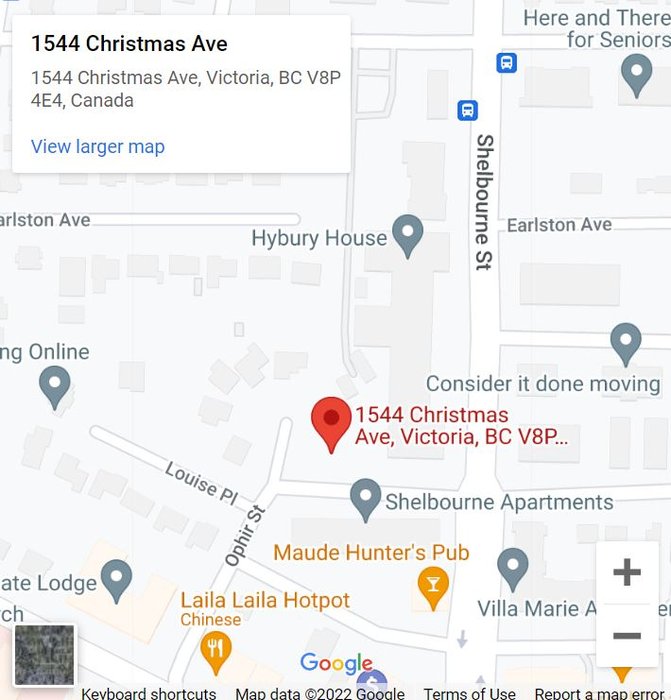Select the Shelbourne Apartments marker
The height and width of the screenshot is (700, 671).
(x=365, y=497)
